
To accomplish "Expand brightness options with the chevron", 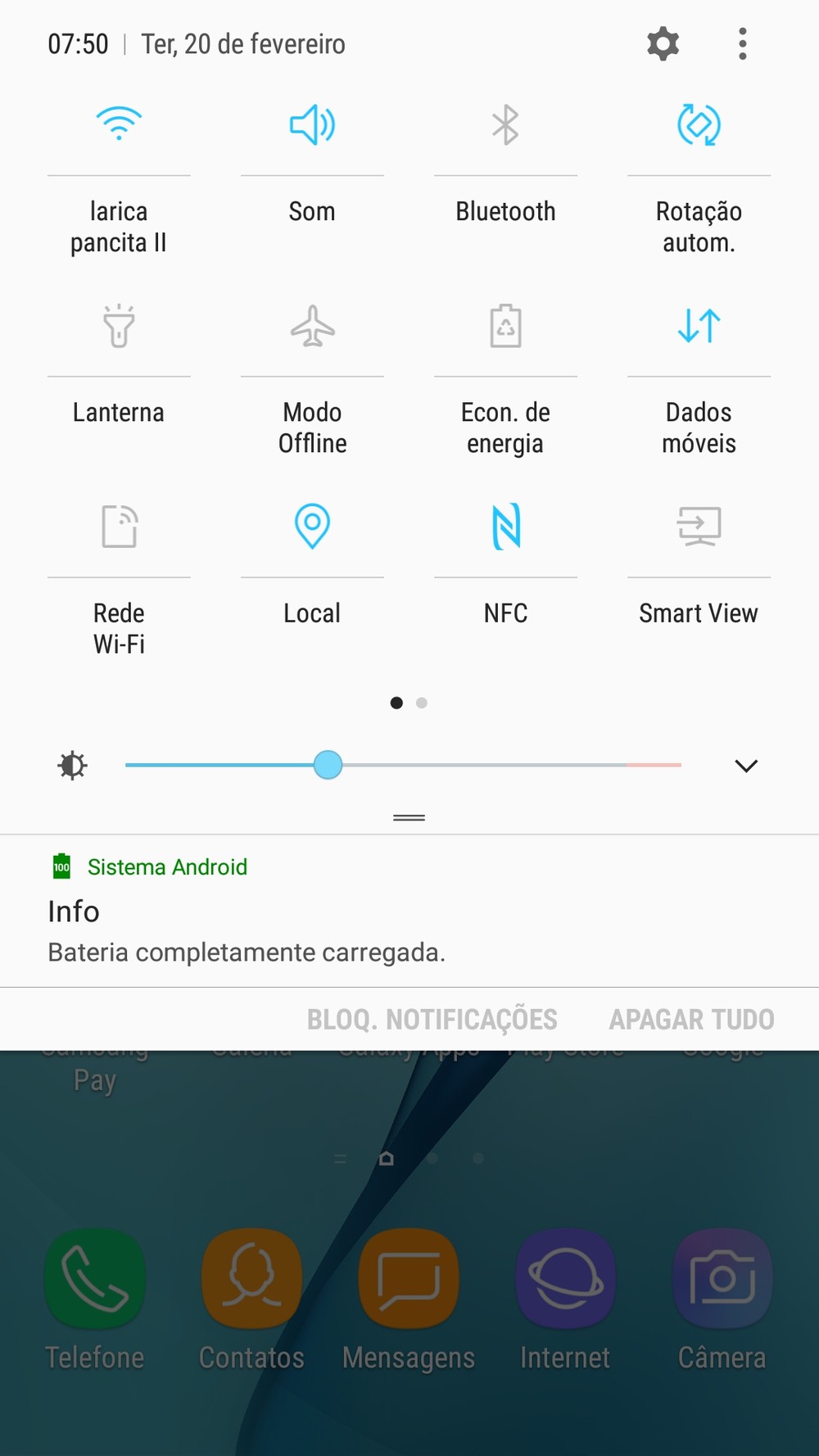I will click(745, 766).
